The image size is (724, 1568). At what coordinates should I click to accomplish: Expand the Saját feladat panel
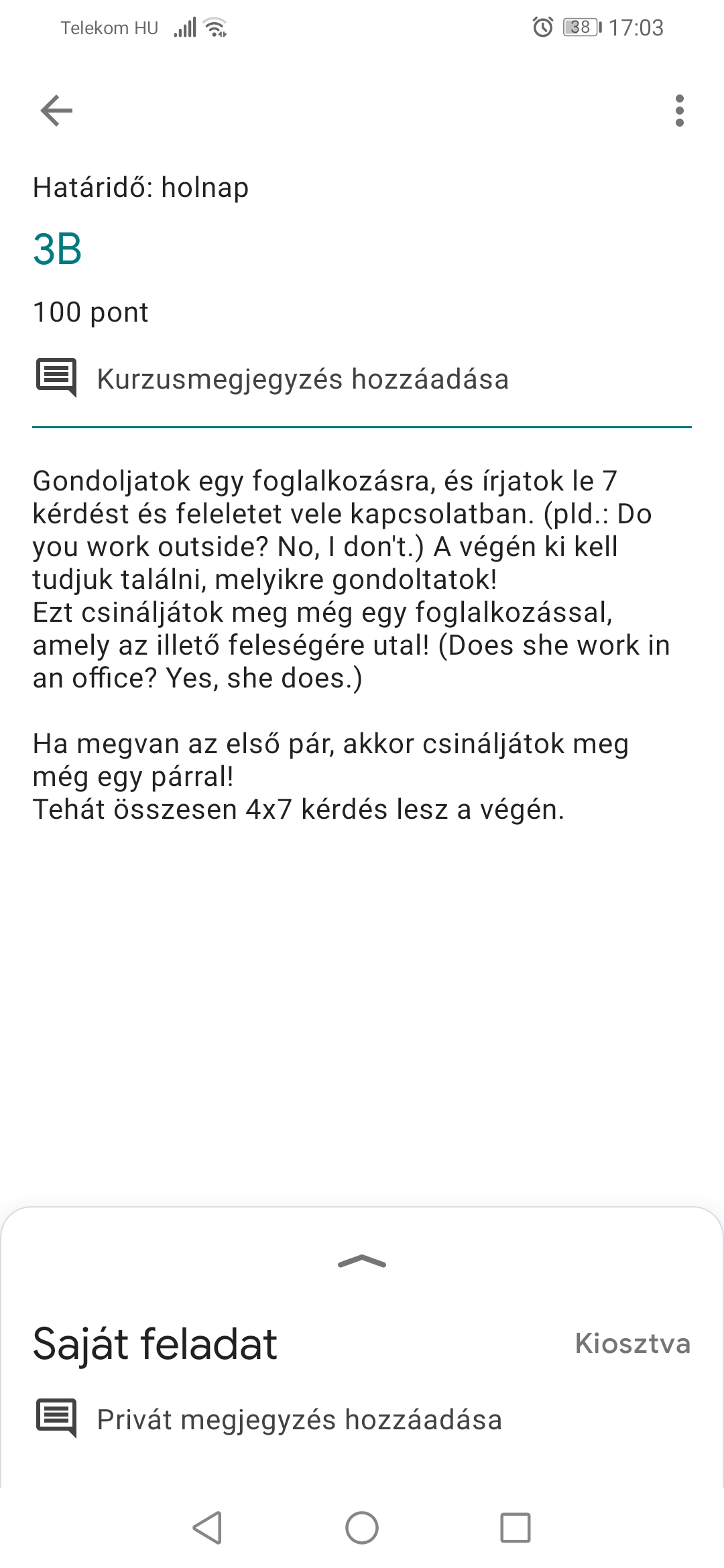point(362,1262)
